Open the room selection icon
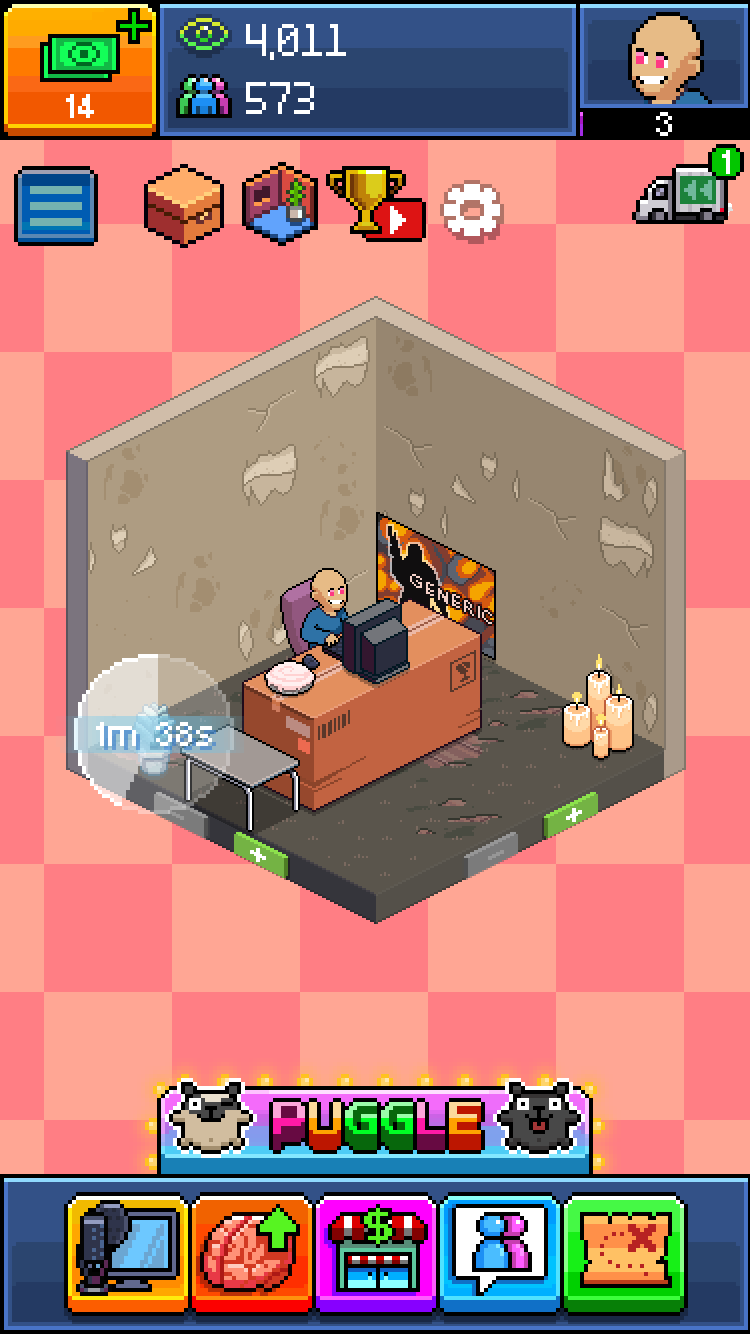This screenshot has width=750, height=1334. [281, 204]
